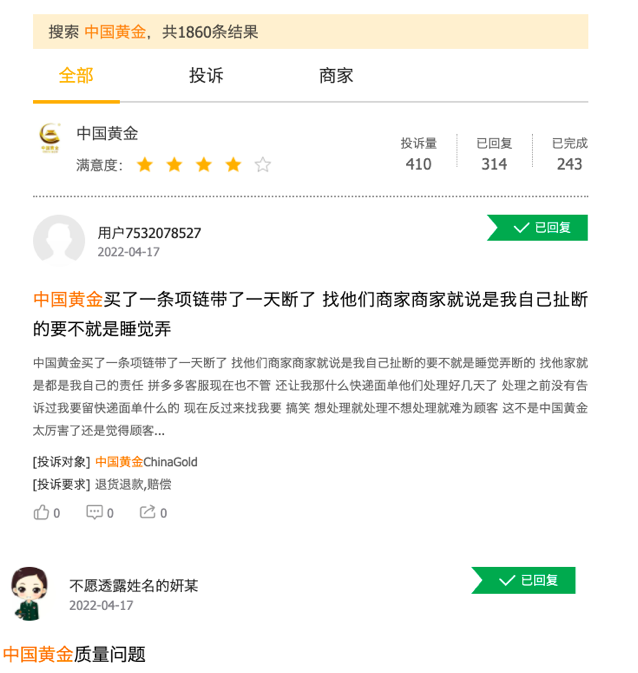Image resolution: width=638 pixels, height=673 pixels.
Task: View the profile of 用户7532078527
Action: tap(149, 233)
